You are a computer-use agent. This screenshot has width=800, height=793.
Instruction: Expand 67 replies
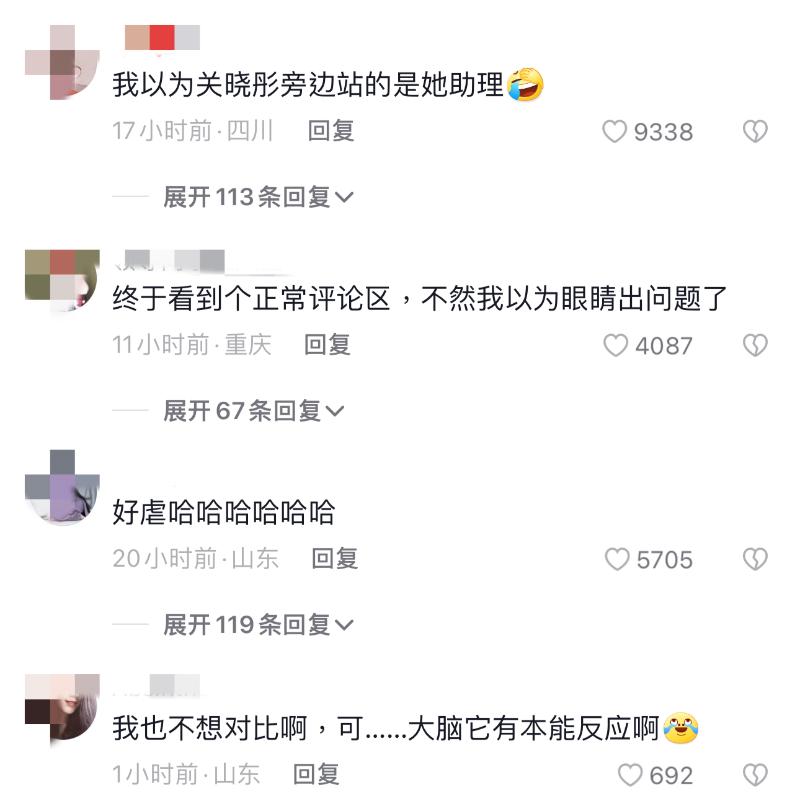[x=253, y=410]
